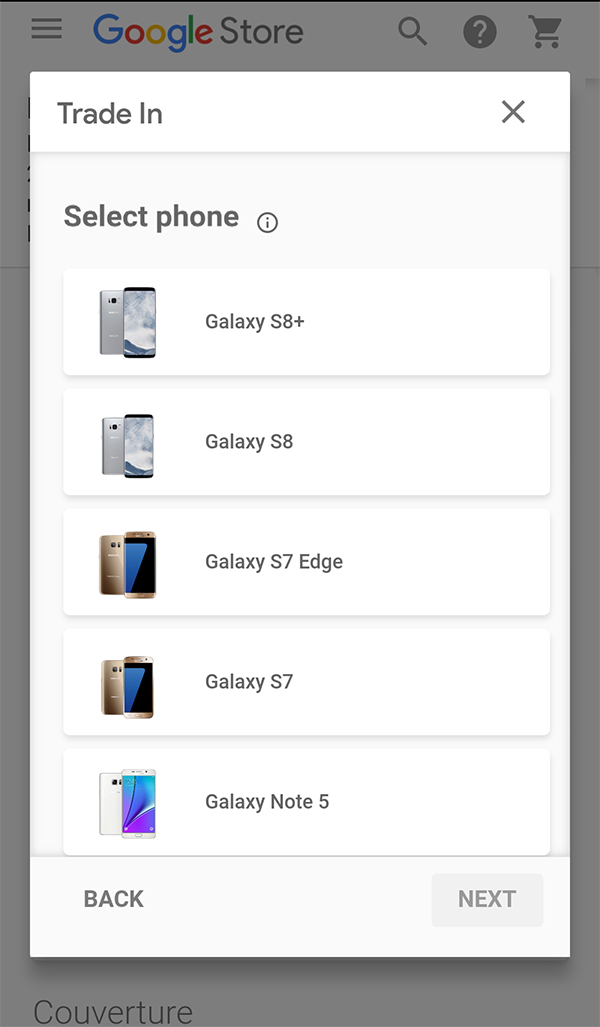Select the Galaxy S7 phone
Image resolution: width=600 pixels, height=1027 pixels.
[306, 682]
